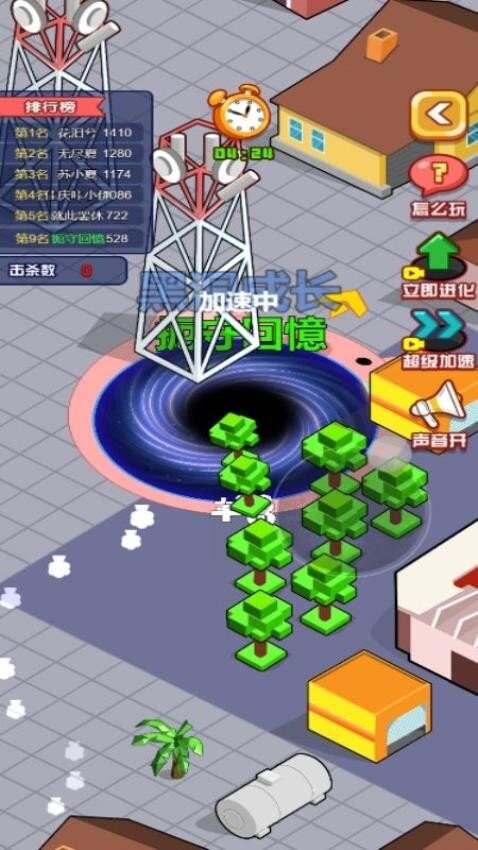
Task: Tap 立即进化 to evolve immediately
Action: point(438,266)
